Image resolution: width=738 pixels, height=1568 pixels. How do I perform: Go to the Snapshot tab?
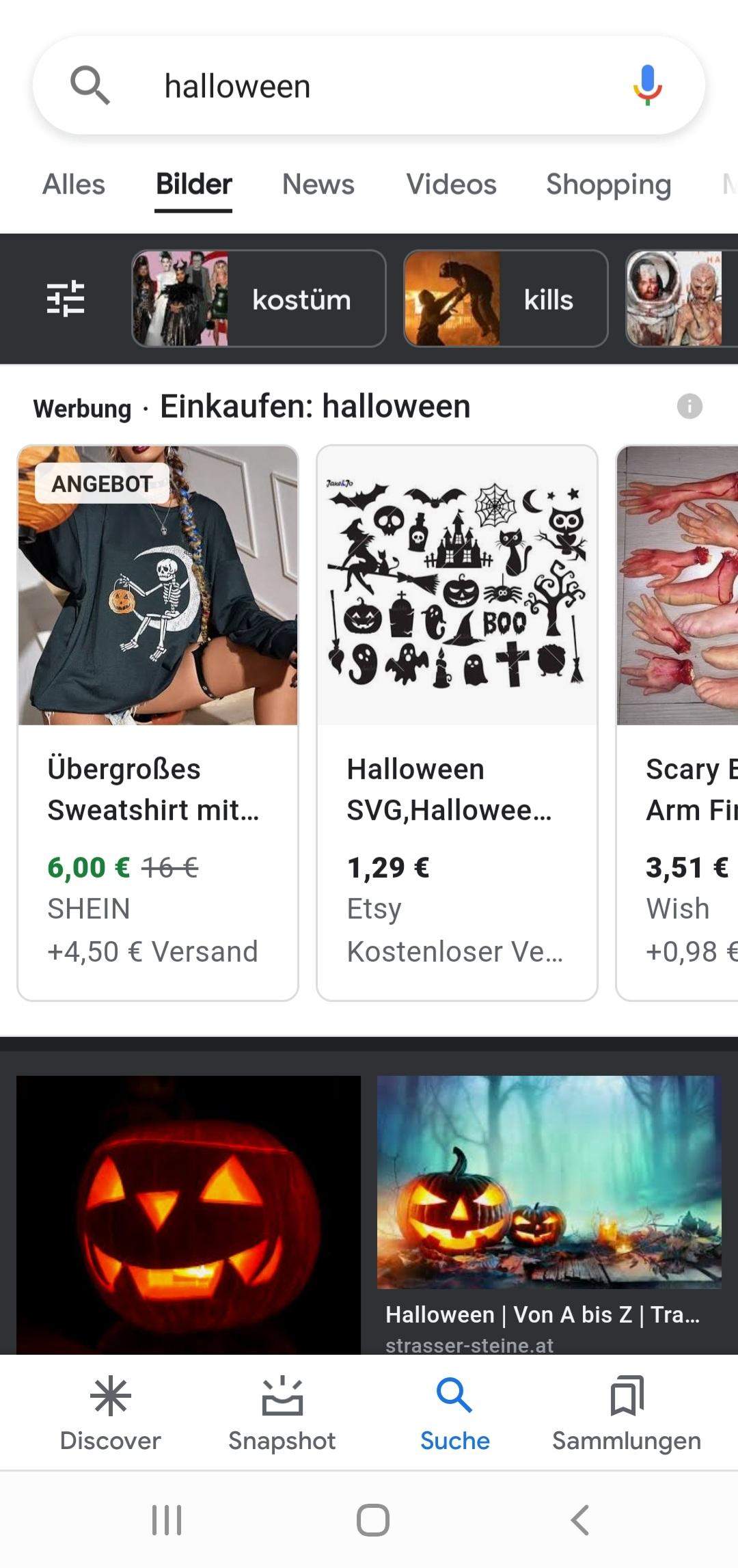(x=282, y=1414)
